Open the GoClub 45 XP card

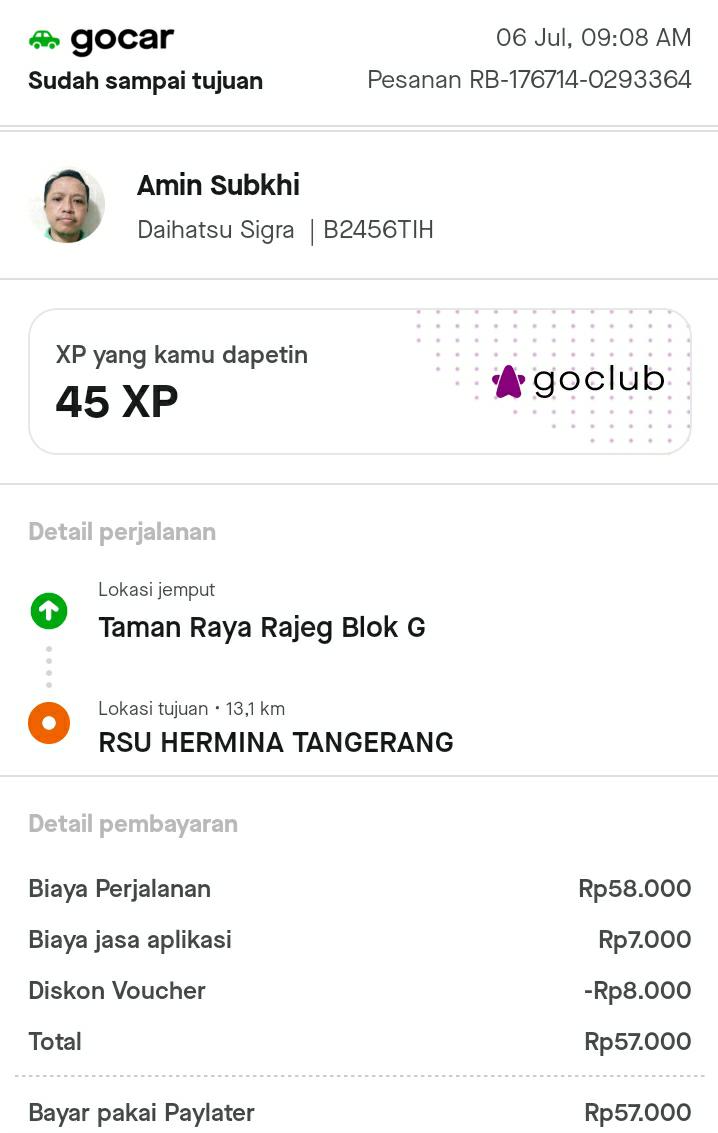(x=359, y=381)
